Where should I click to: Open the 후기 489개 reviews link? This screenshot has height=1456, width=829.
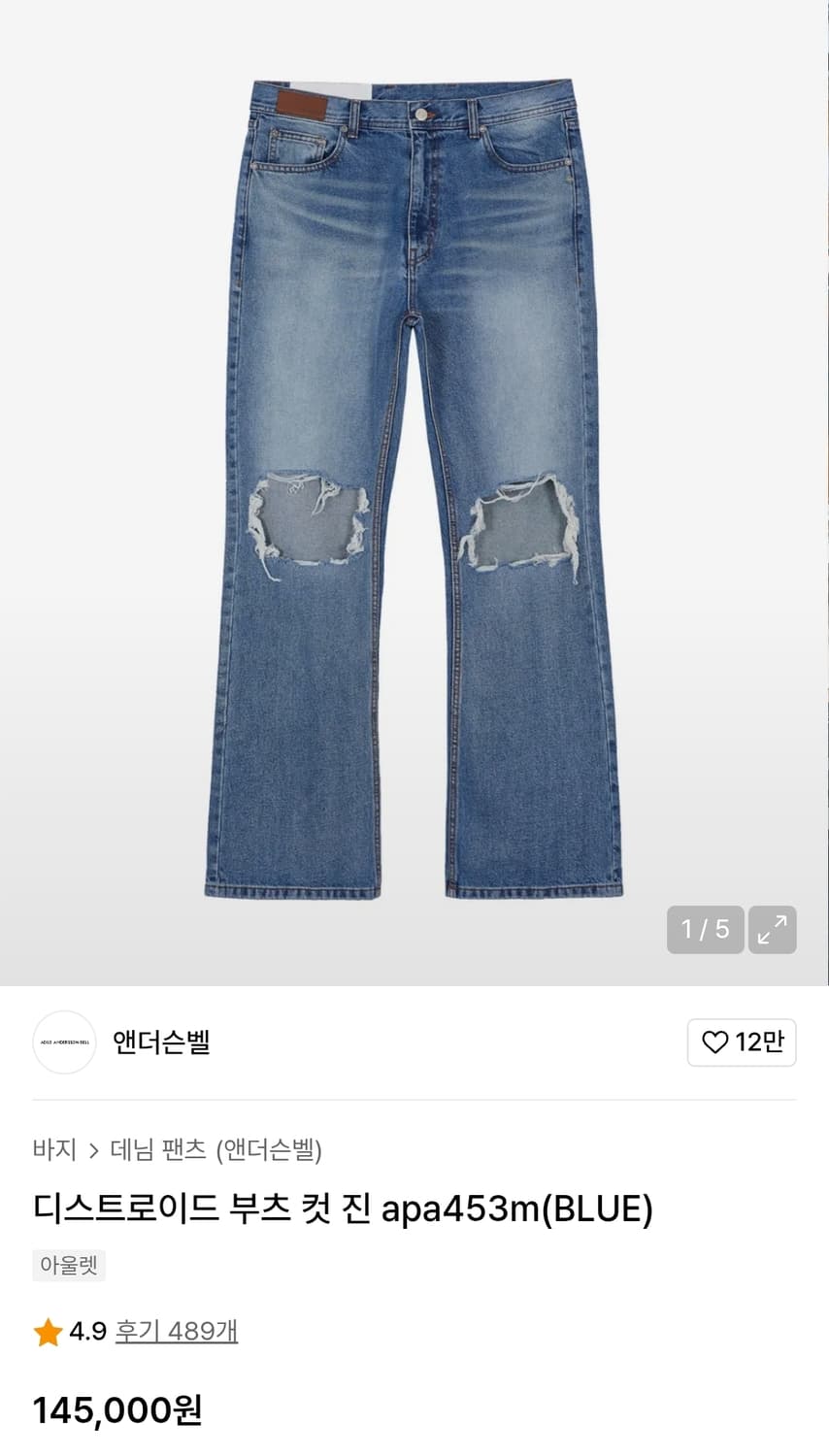pos(176,1332)
